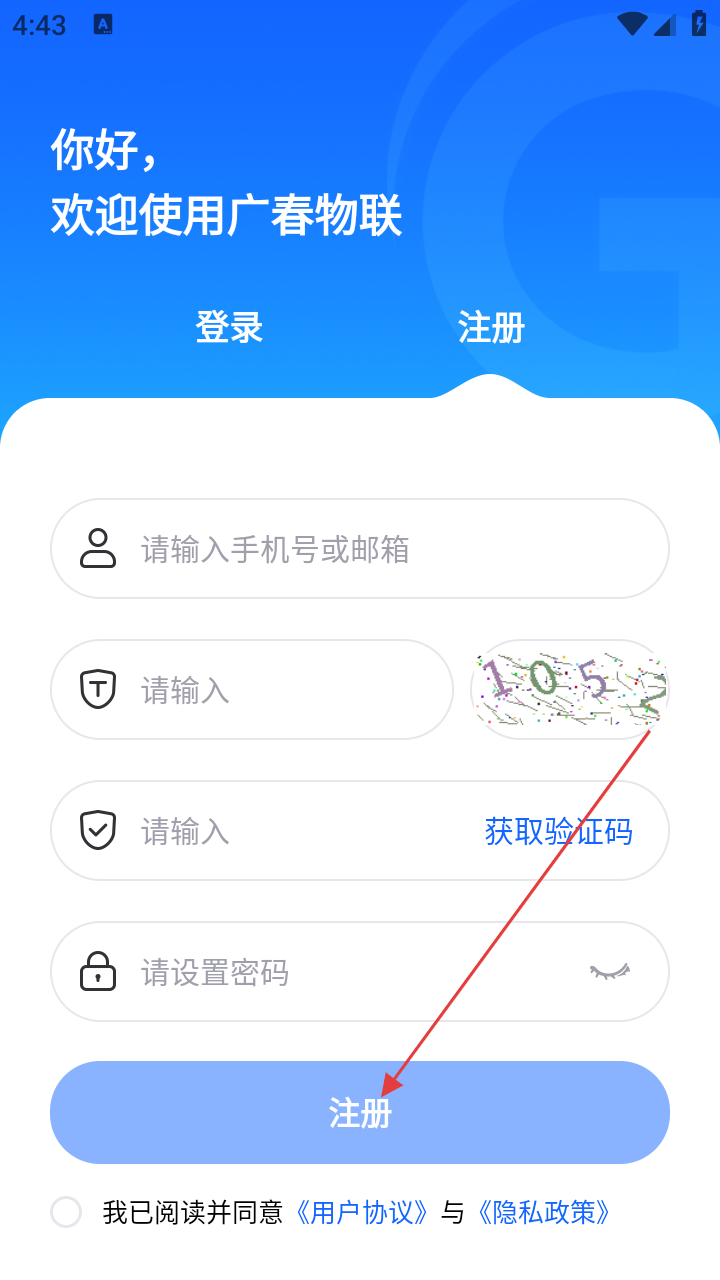Check the agreement checkbox

click(x=66, y=1212)
